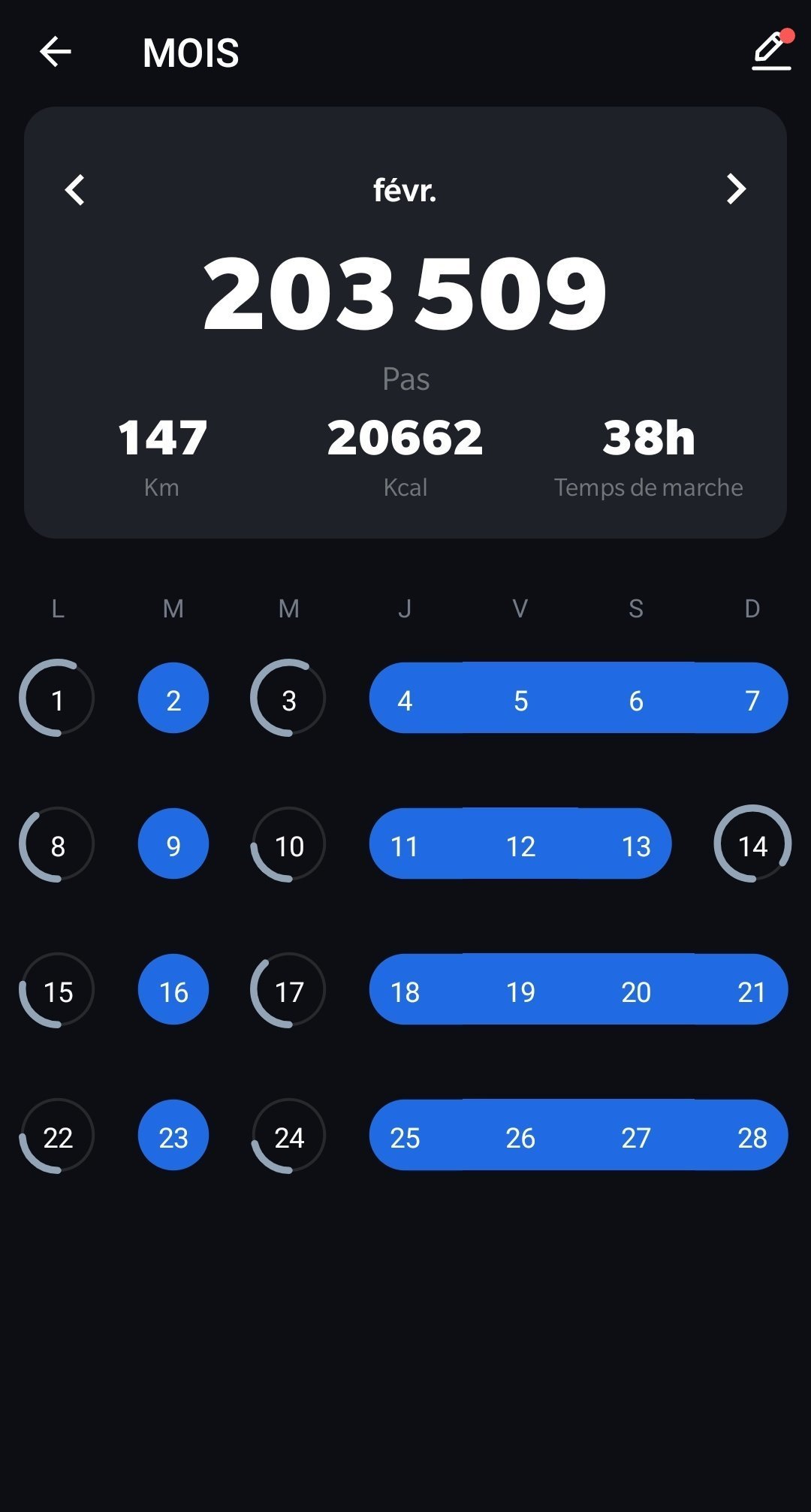Screen dimensions: 811x1512
Task: Select day 7 in the calendar
Action: (x=752, y=699)
